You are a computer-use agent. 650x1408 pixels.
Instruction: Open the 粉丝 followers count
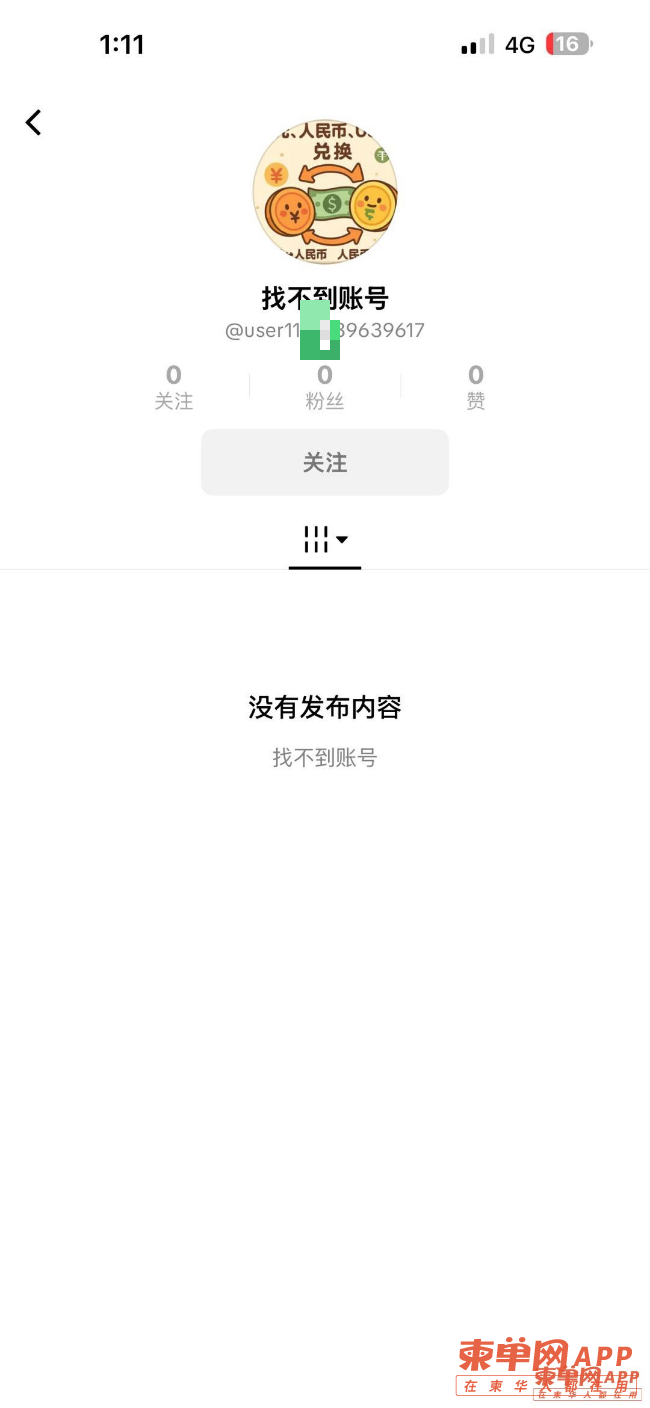325,387
